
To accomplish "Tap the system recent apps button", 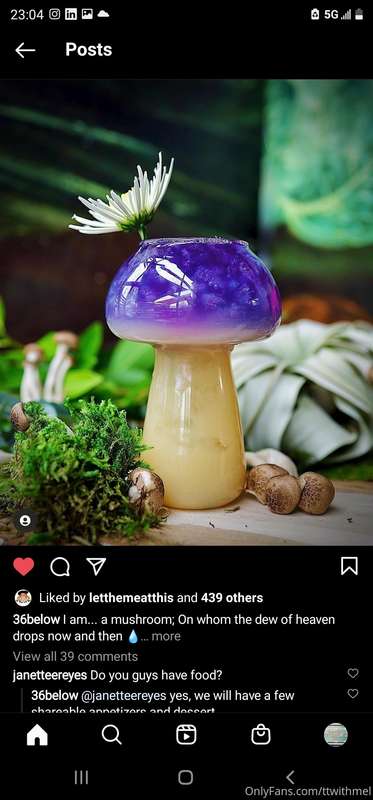I will (81, 778).
